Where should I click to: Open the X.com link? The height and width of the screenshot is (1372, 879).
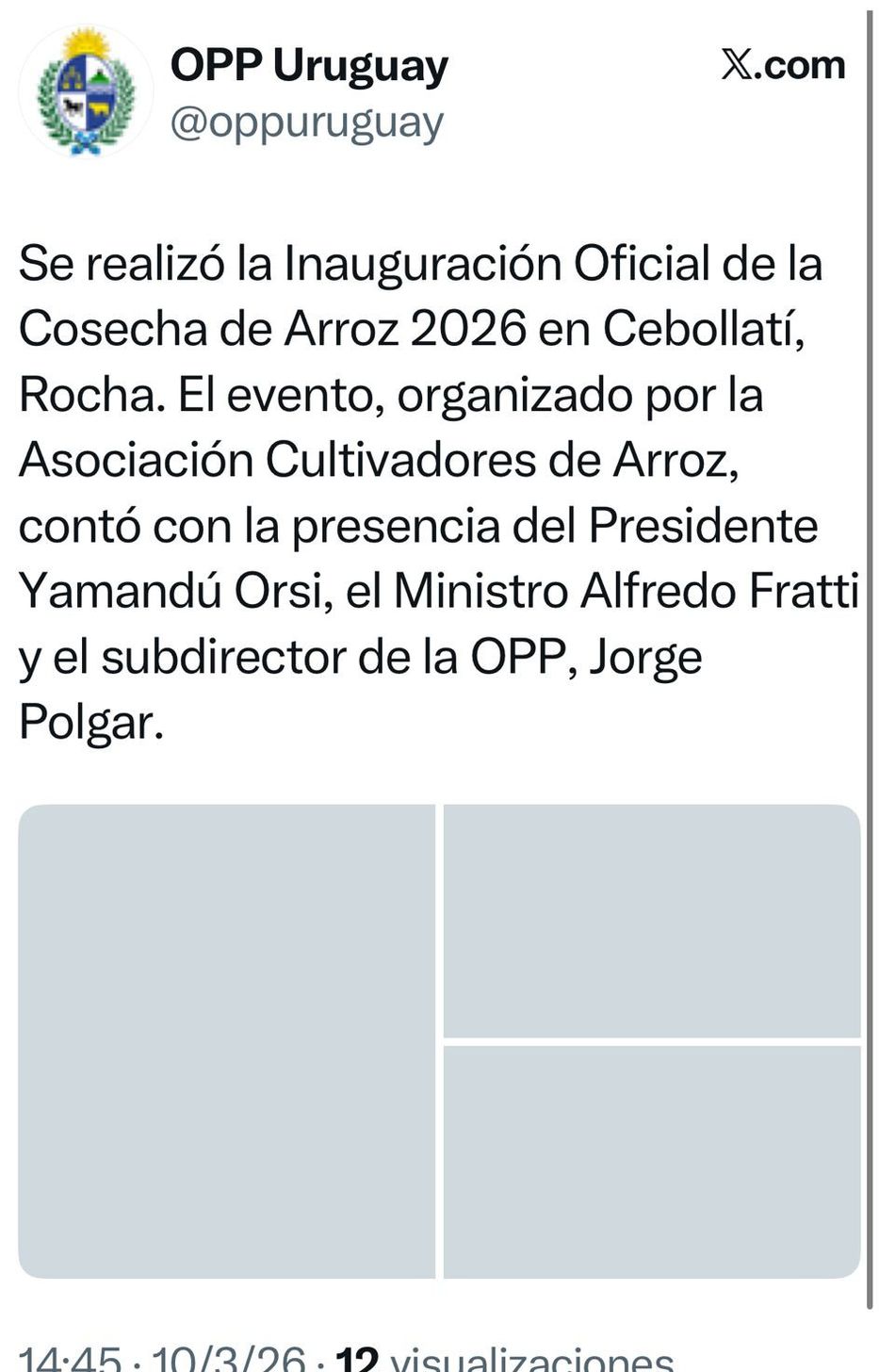click(x=783, y=65)
